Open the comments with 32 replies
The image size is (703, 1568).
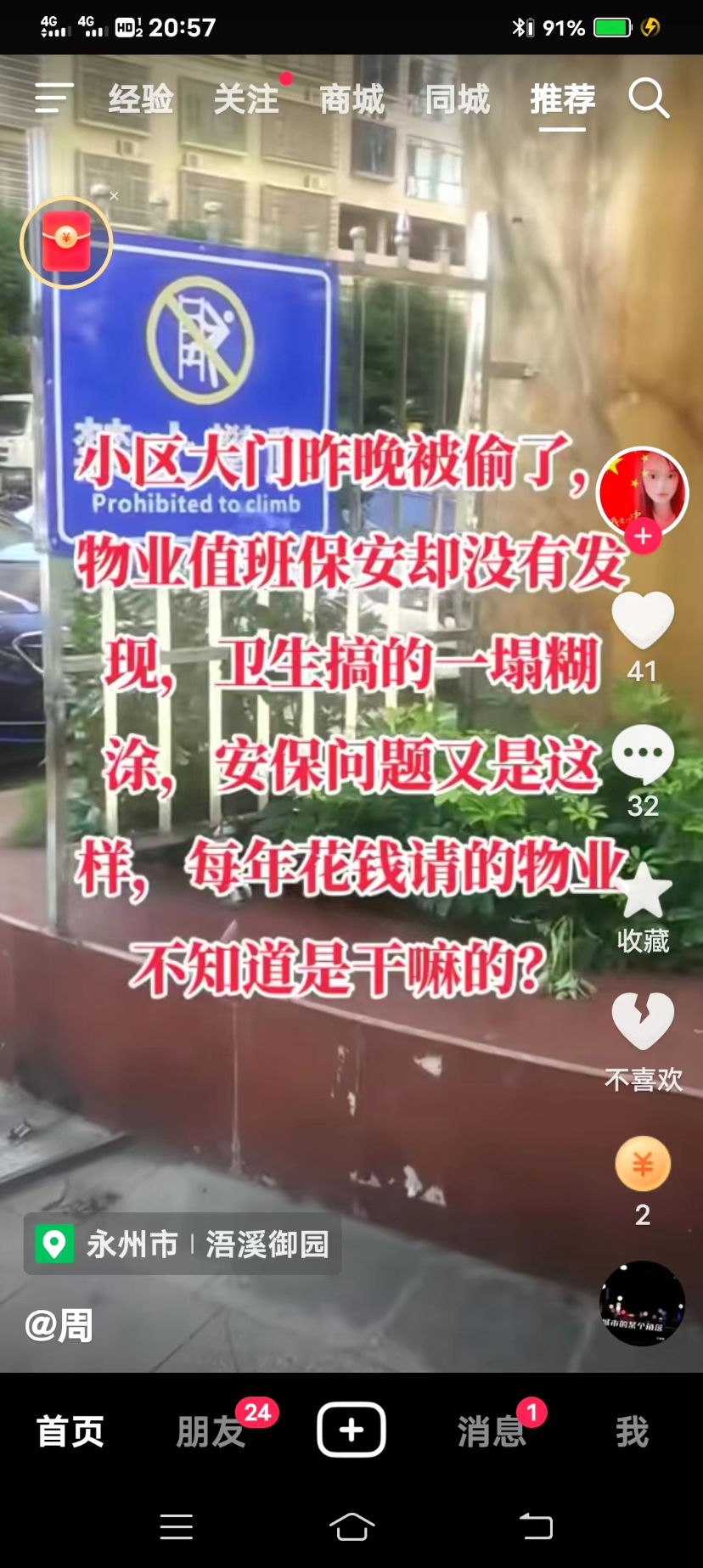pyautogui.click(x=643, y=755)
